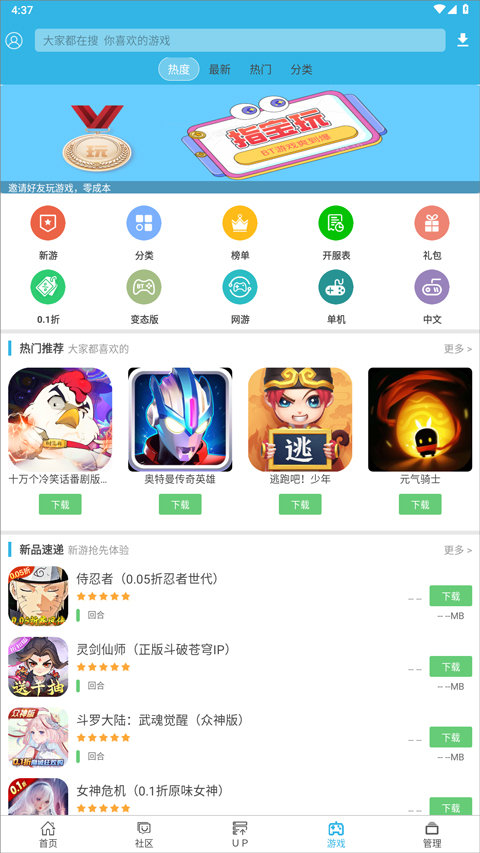The height and width of the screenshot is (853, 480).
Task: Download 侍忍者 from the new list
Action: [x=451, y=596]
